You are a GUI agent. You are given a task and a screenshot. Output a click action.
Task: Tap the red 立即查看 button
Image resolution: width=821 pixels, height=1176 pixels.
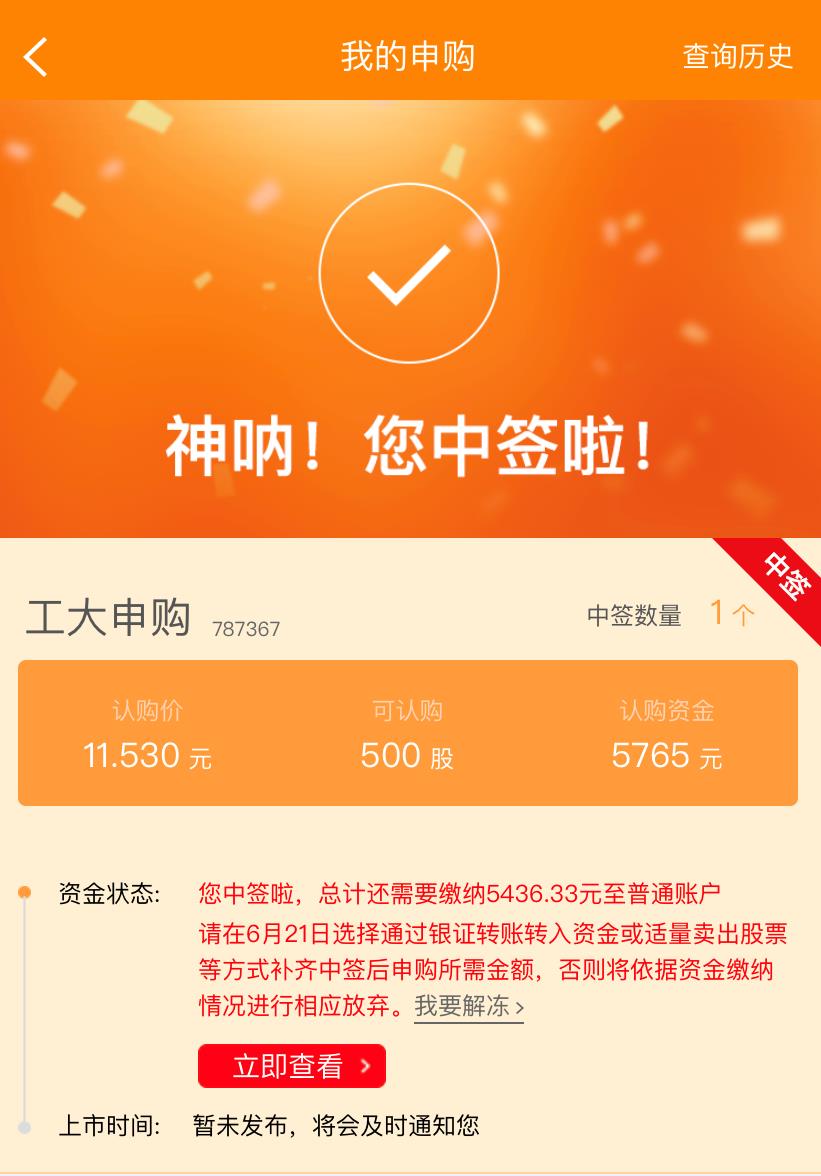tap(292, 1066)
